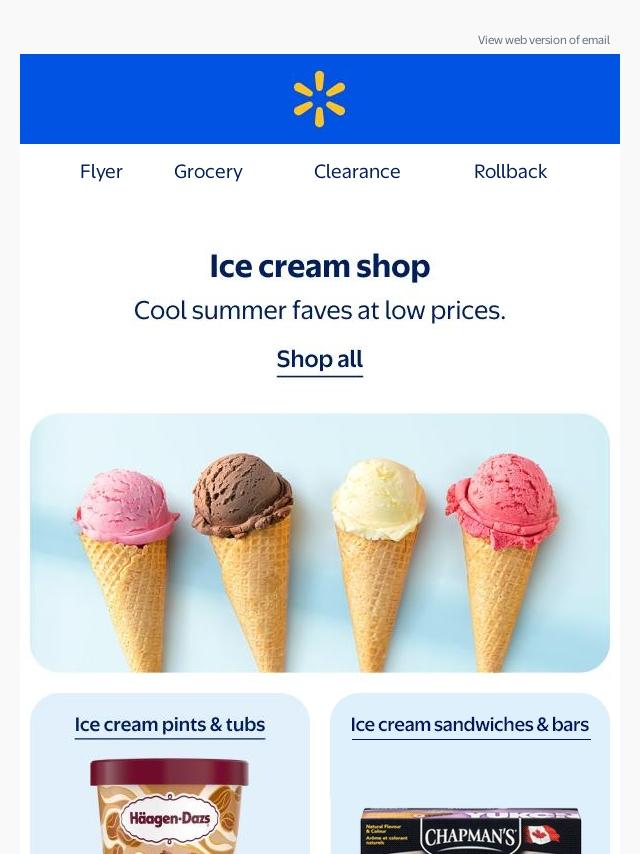640x854 pixels.
Task: Tap the Walmart spark logo banner
Action: tap(319, 99)
